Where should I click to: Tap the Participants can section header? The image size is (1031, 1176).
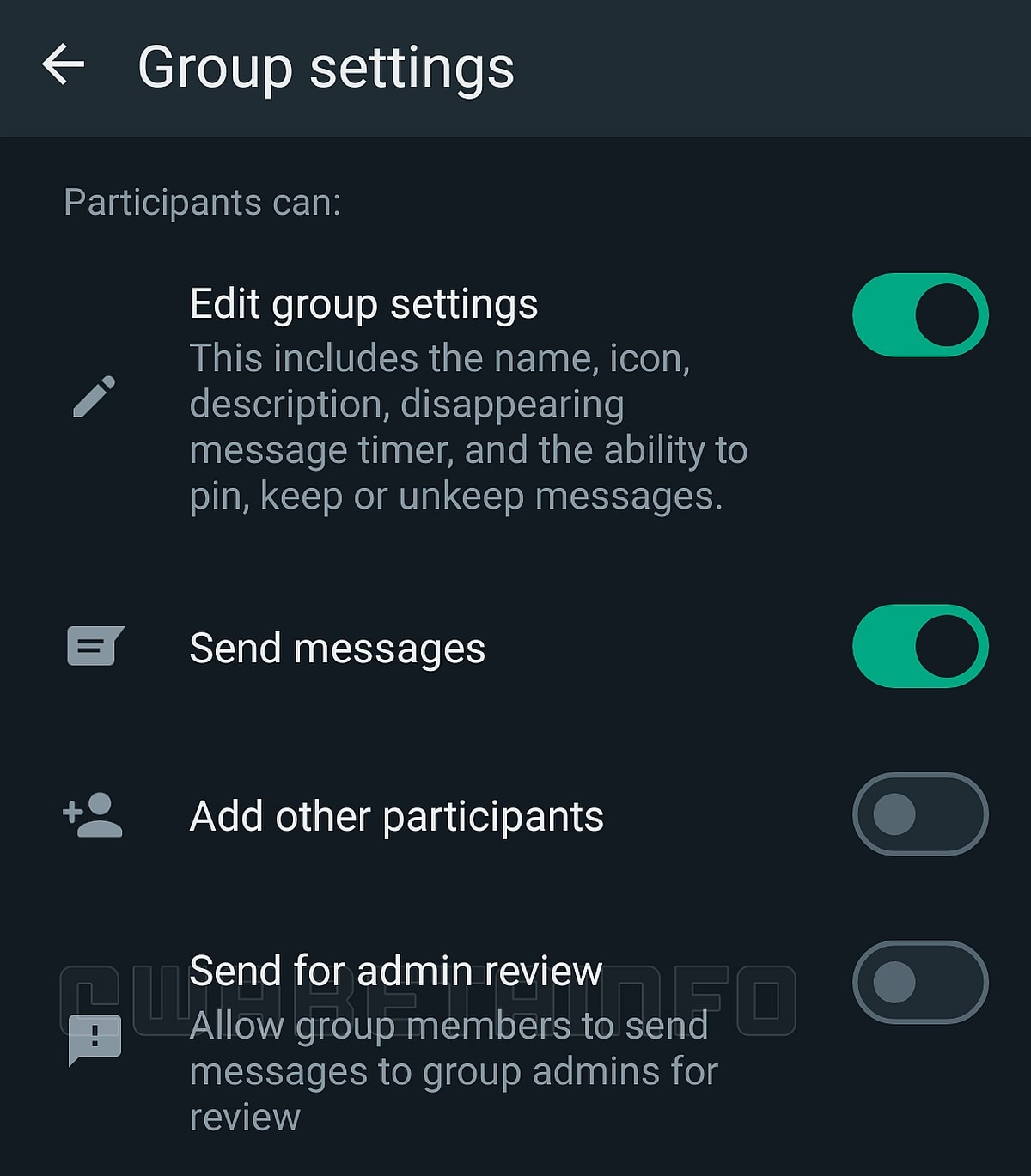tap(202, 203)
